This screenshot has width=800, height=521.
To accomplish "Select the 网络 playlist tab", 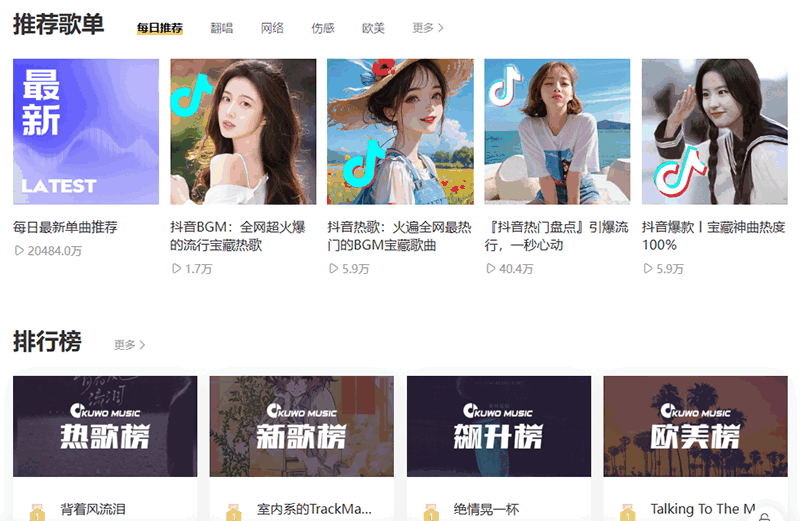I will [272, 28].
